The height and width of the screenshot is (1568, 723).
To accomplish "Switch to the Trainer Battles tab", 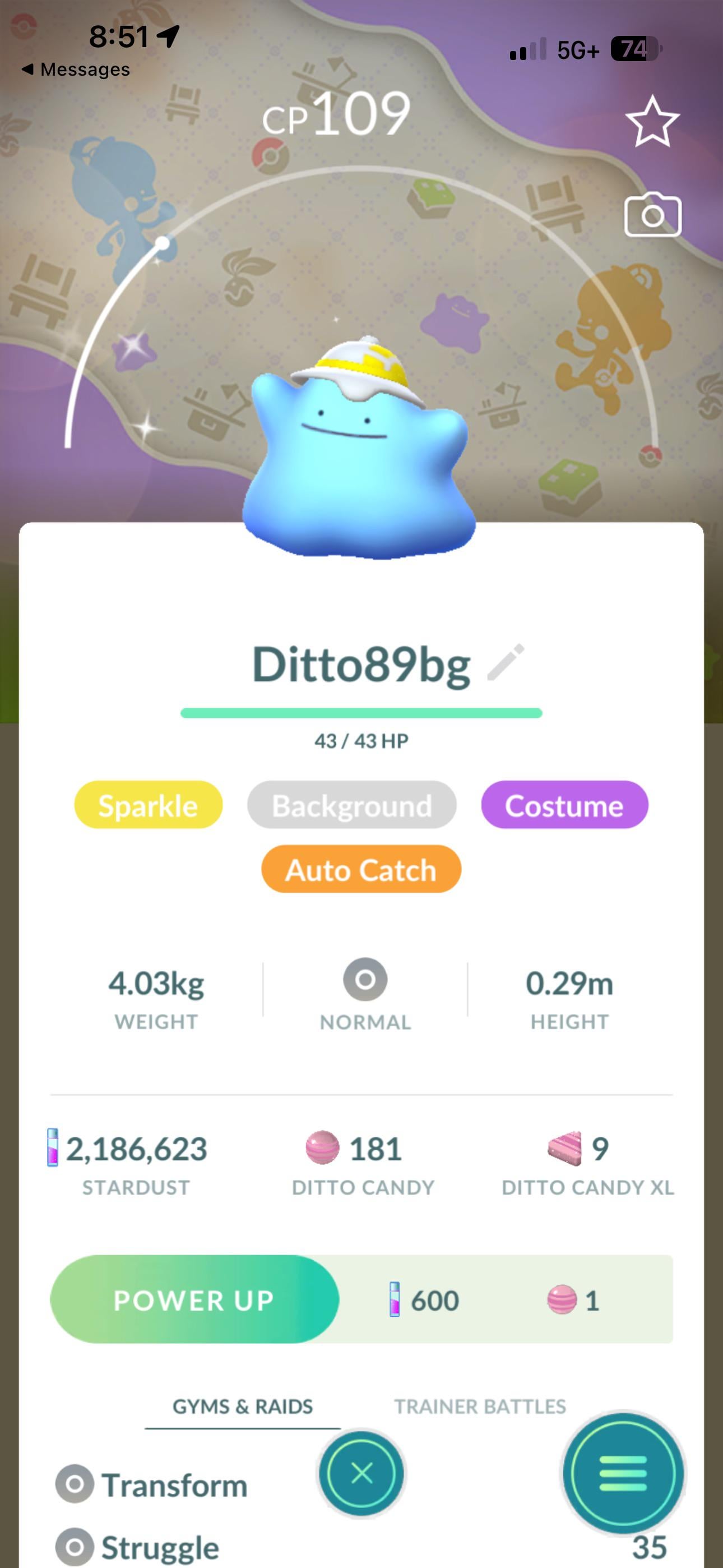I will point(480,1406).
